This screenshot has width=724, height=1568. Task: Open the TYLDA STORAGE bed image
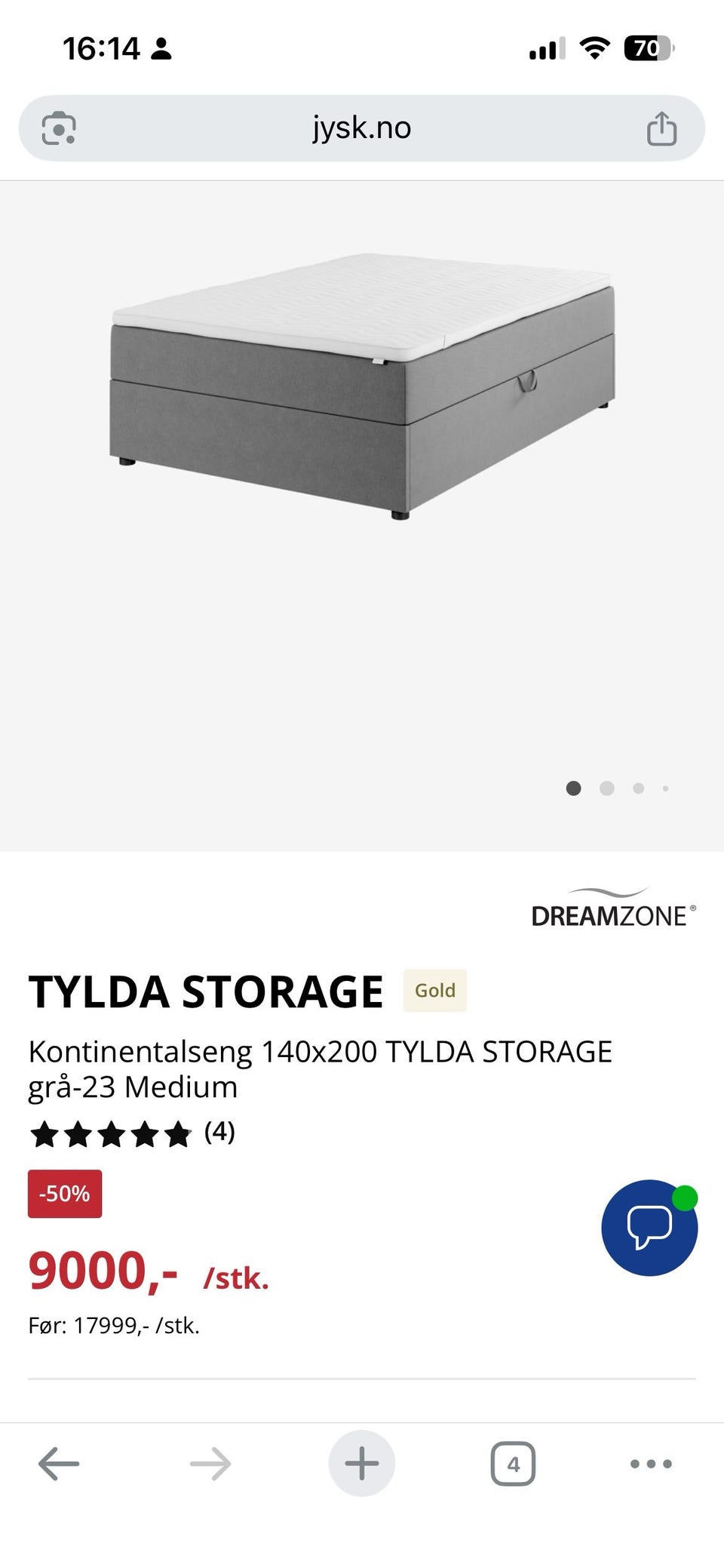point(362,385)
